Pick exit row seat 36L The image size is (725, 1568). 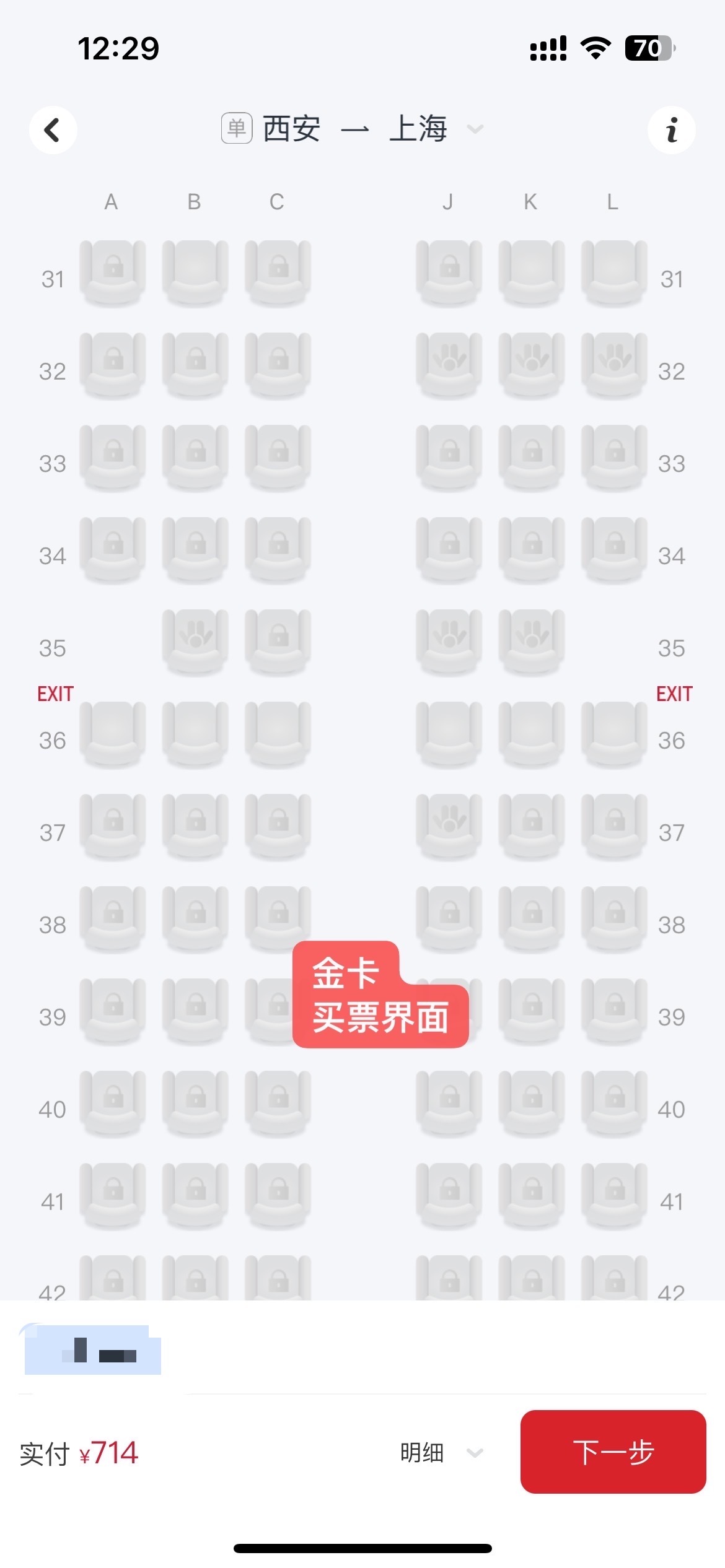pyautogui.click(x=614, y=733)
